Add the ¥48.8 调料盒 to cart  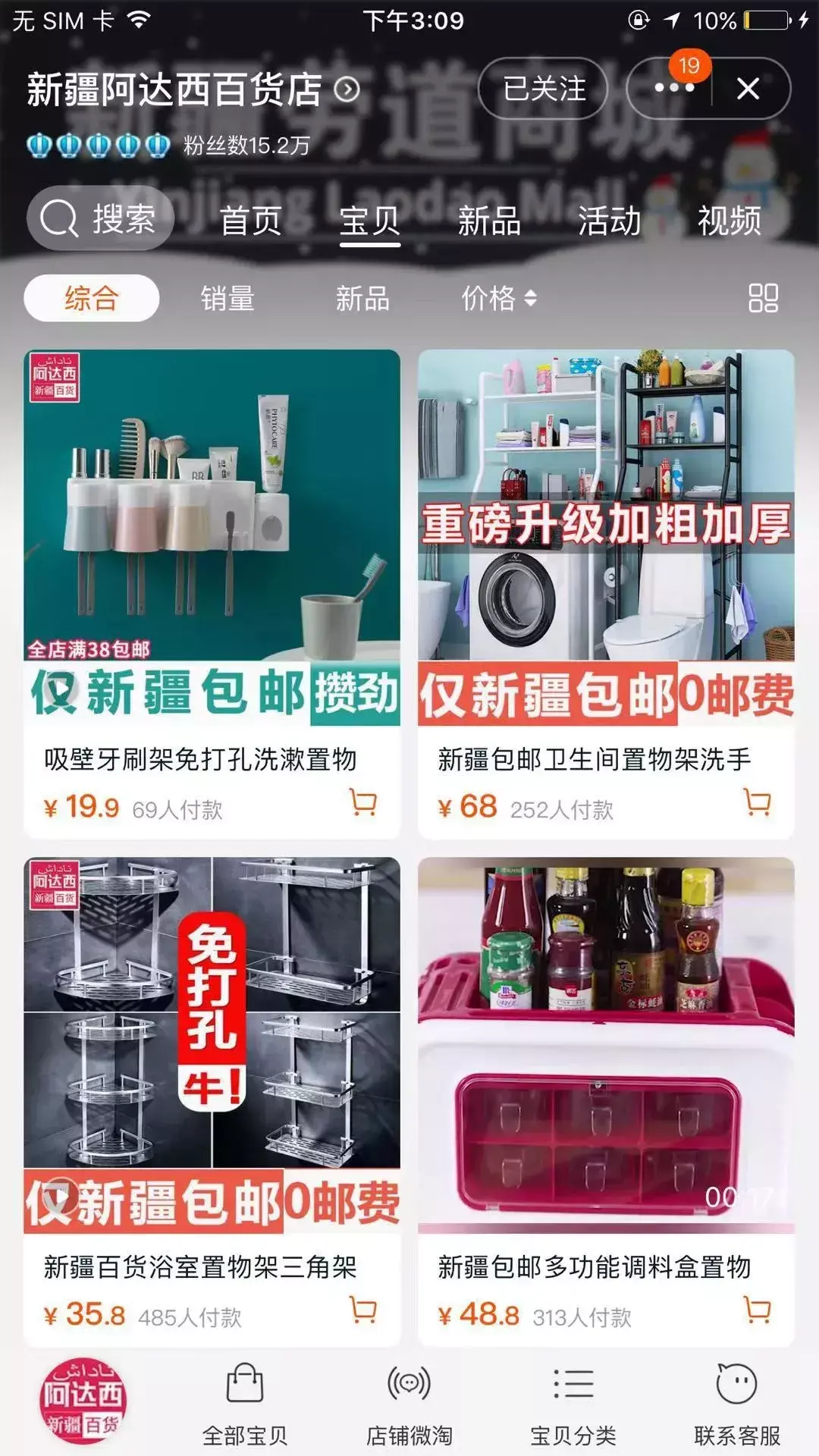point(758,1310)
